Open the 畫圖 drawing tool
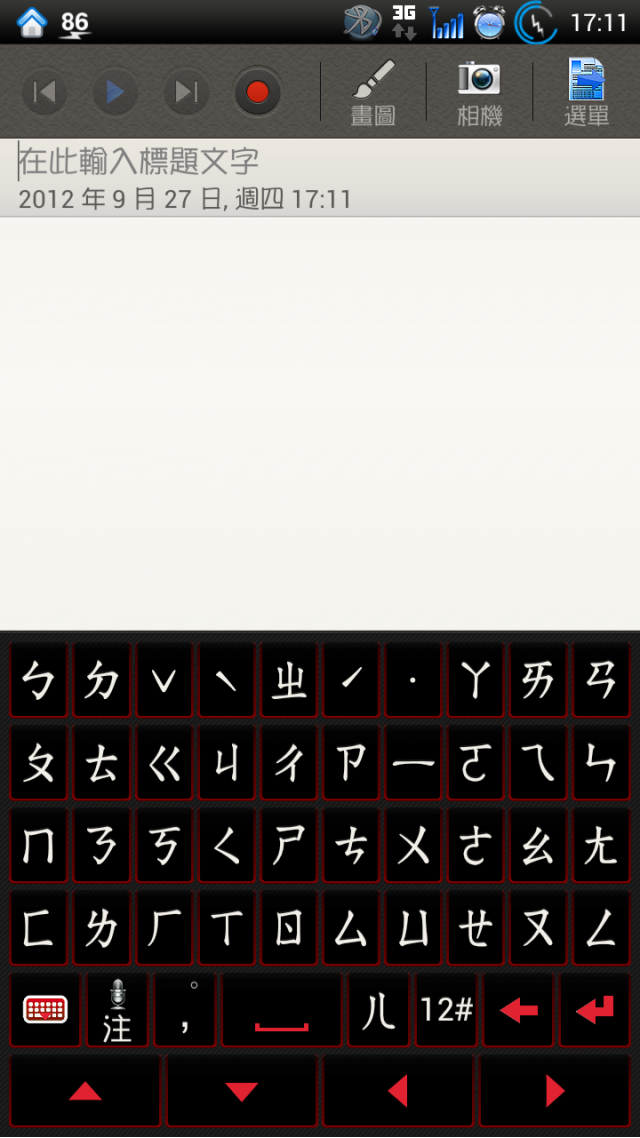The image size is (640, 1138). coord(373,93)
